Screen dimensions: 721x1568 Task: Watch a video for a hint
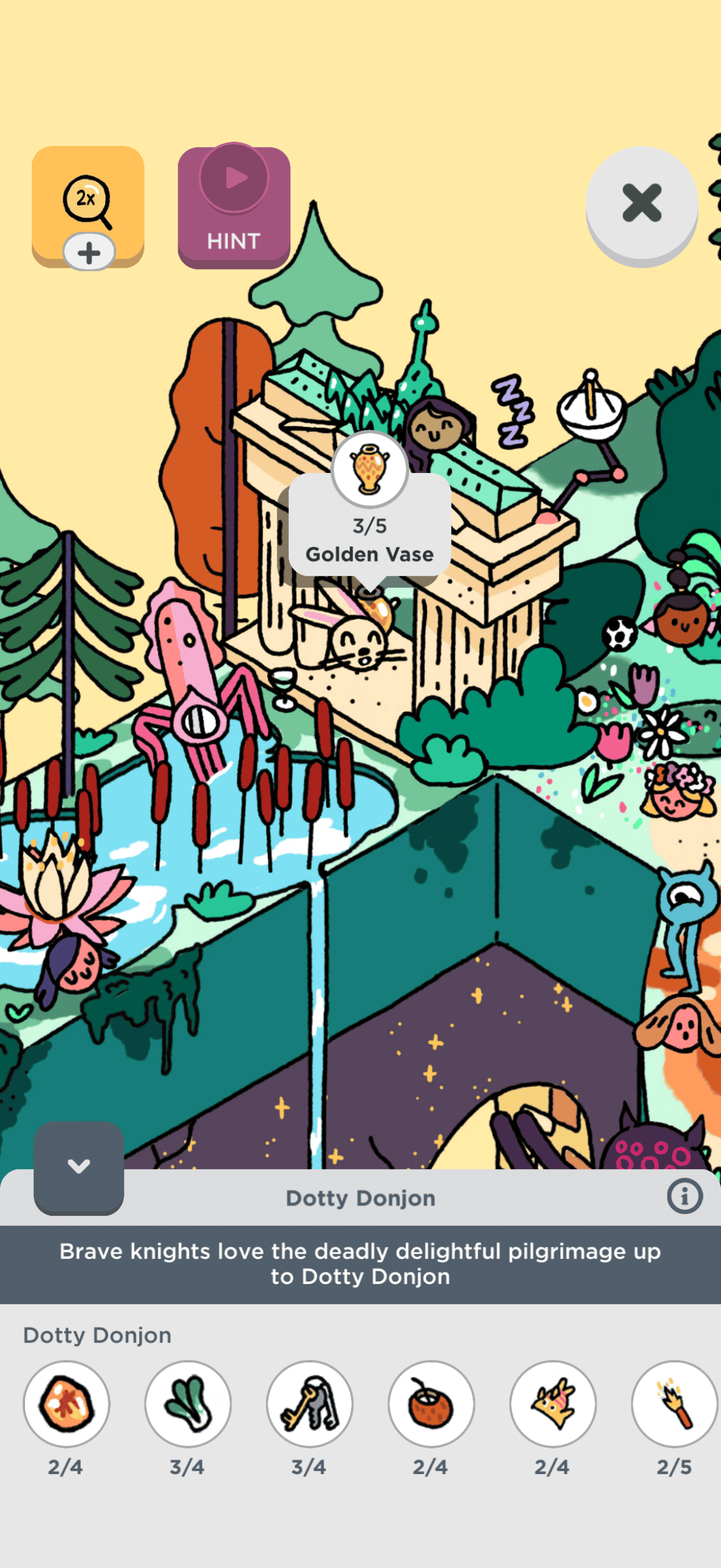[234, 206]
